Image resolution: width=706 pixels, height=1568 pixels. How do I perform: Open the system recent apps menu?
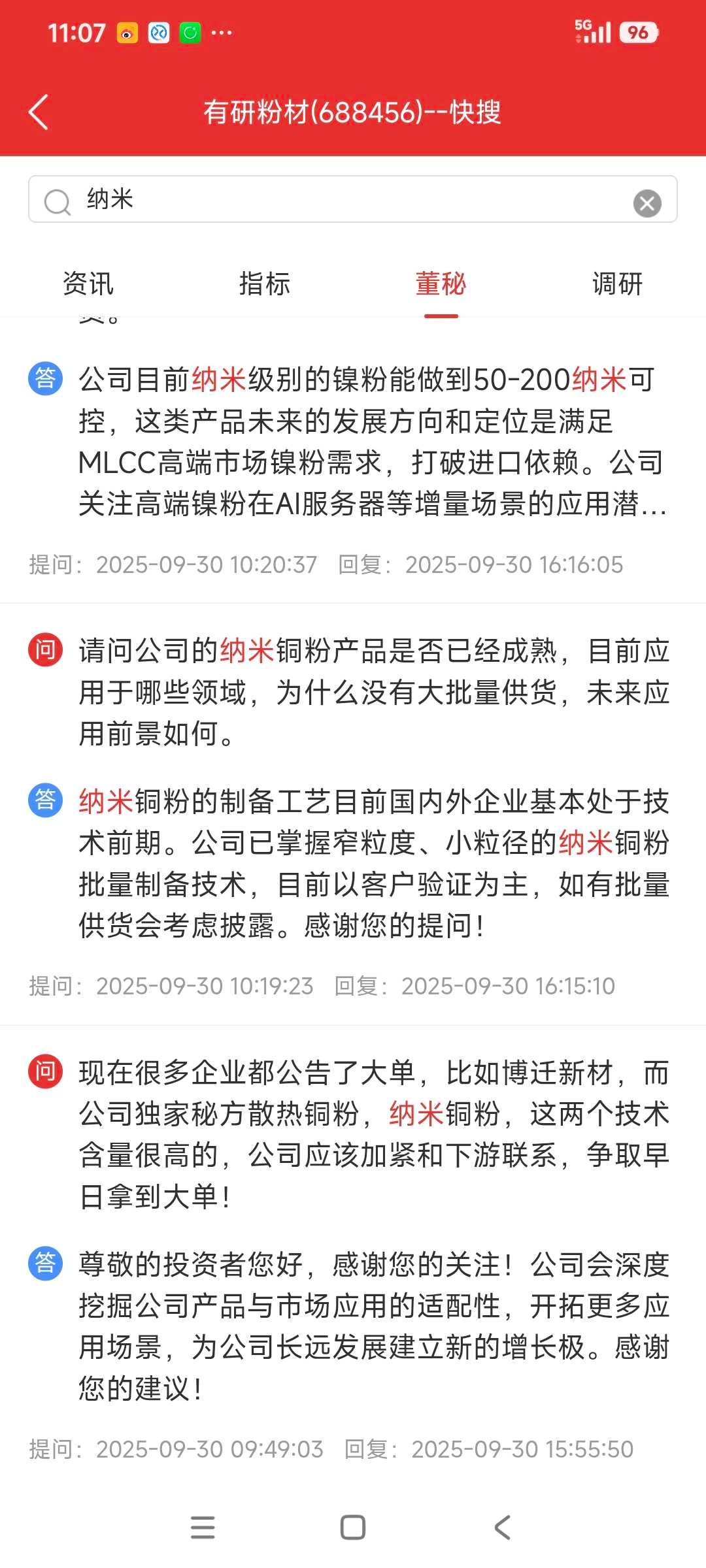point(203,1527)
